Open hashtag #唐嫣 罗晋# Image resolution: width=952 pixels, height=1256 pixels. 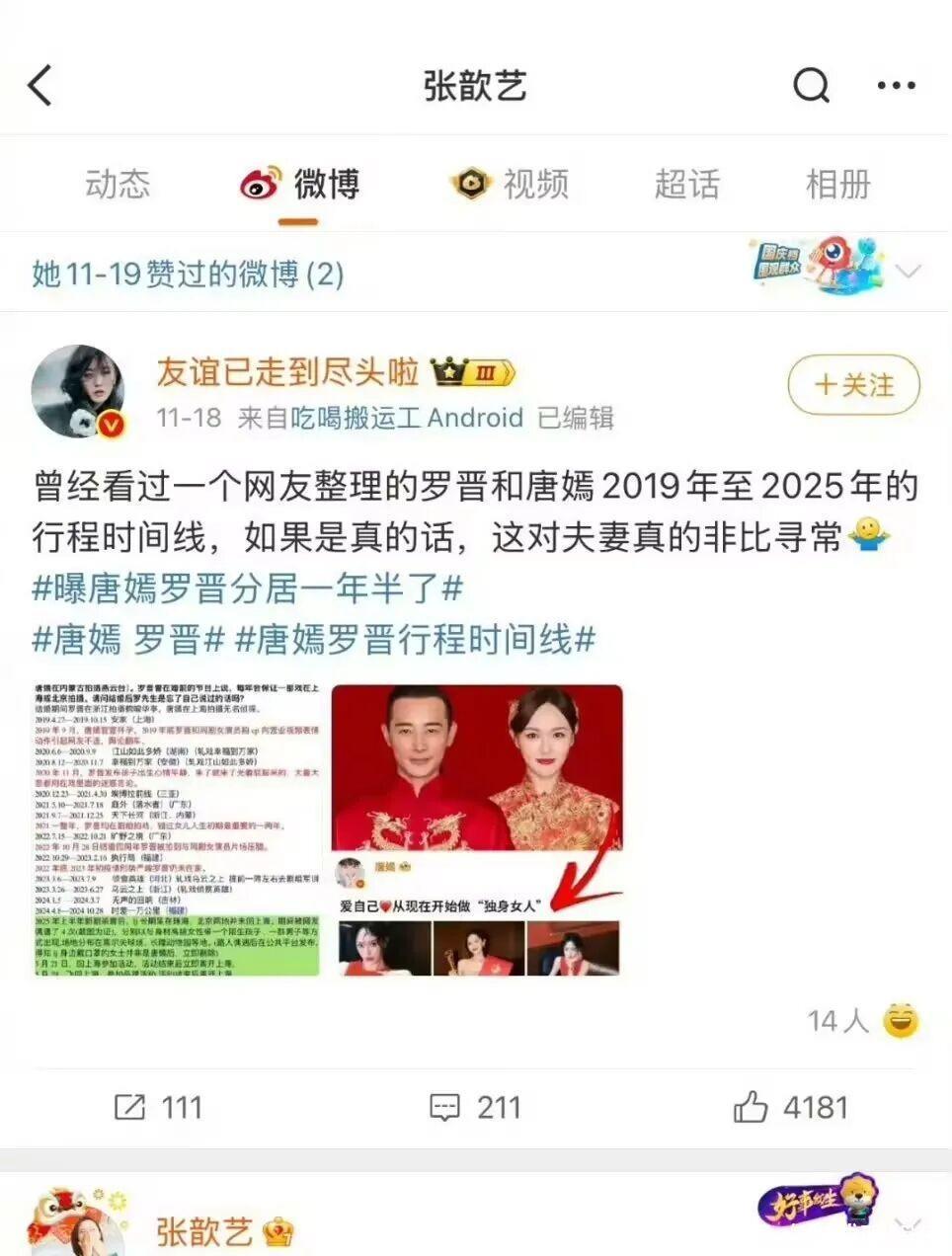[x=128, y=640]
